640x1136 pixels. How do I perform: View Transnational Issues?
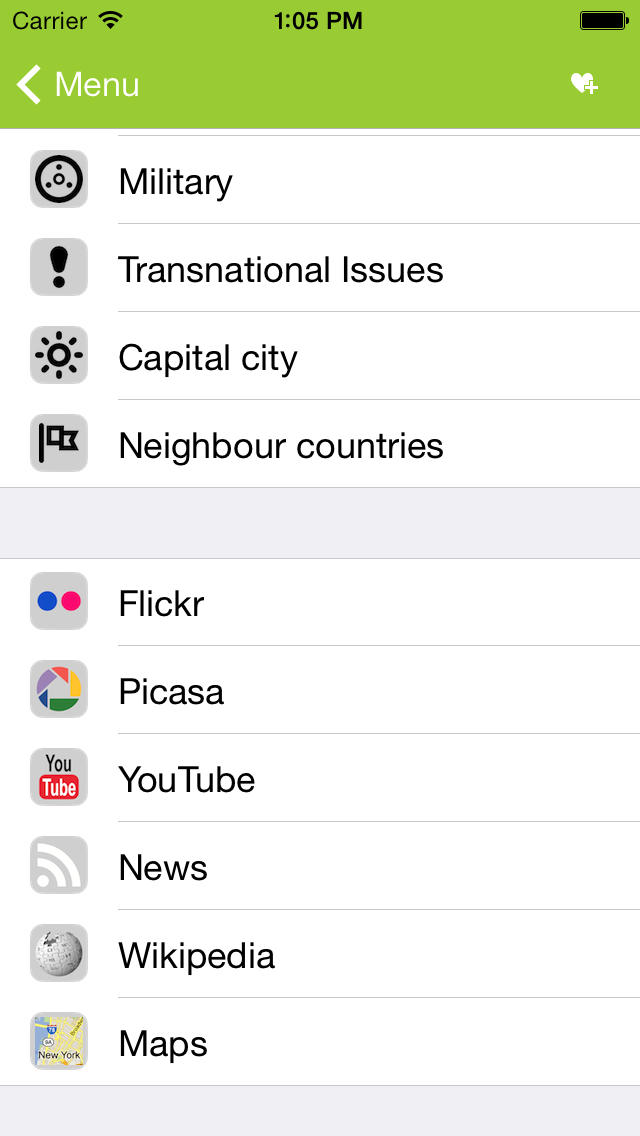(x=320, y=268)
